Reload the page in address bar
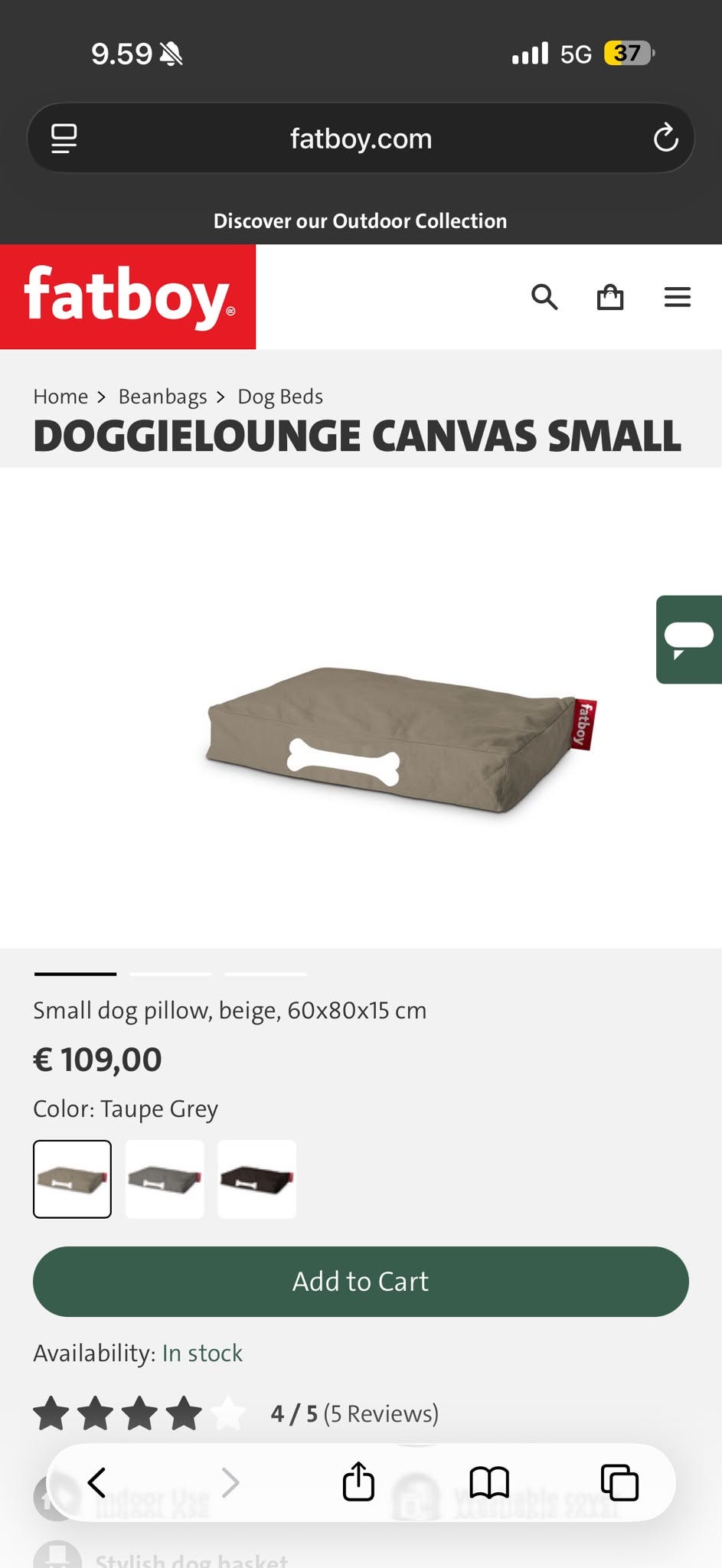This screenshot has height=1568, width=722. click(x=665, y=139)
